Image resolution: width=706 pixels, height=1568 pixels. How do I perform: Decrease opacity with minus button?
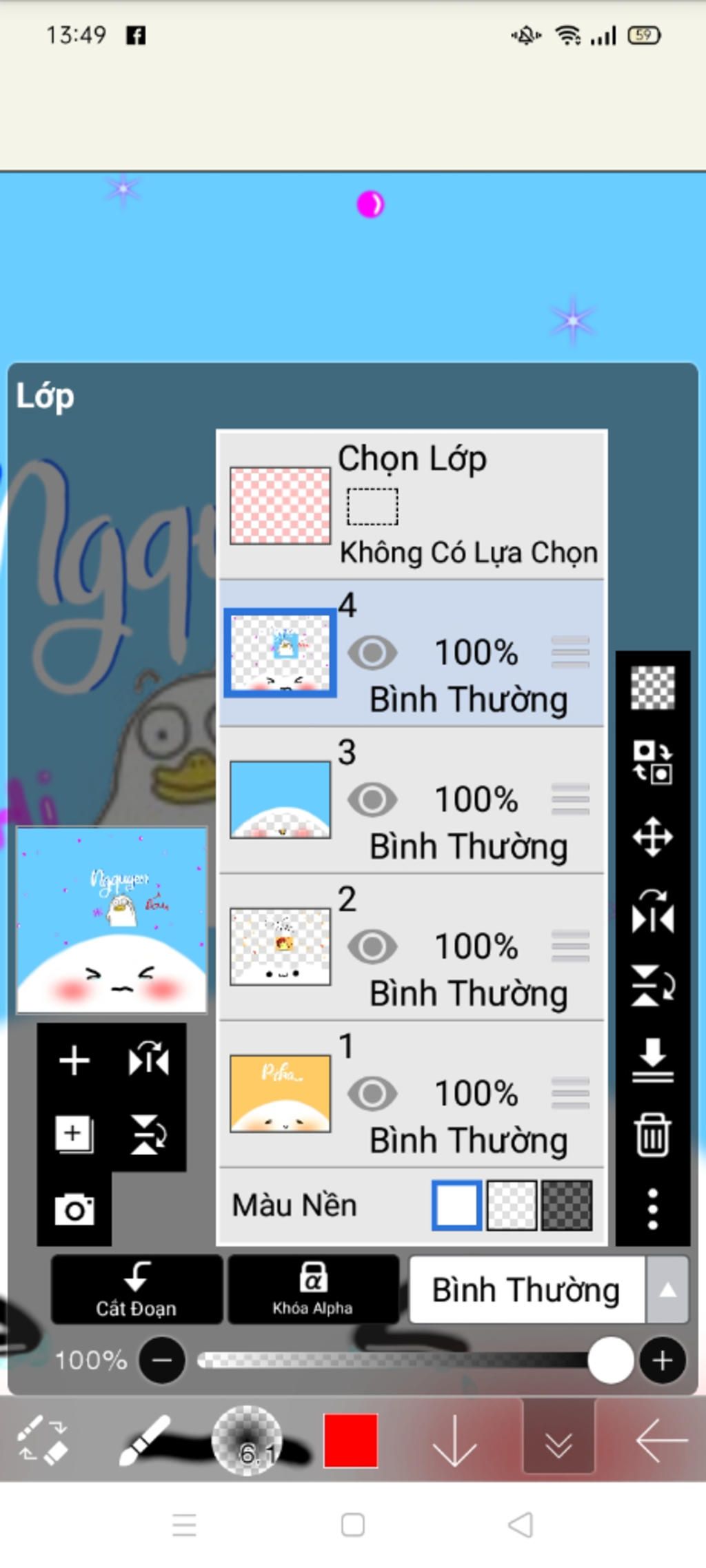(x=161, y=1361)
